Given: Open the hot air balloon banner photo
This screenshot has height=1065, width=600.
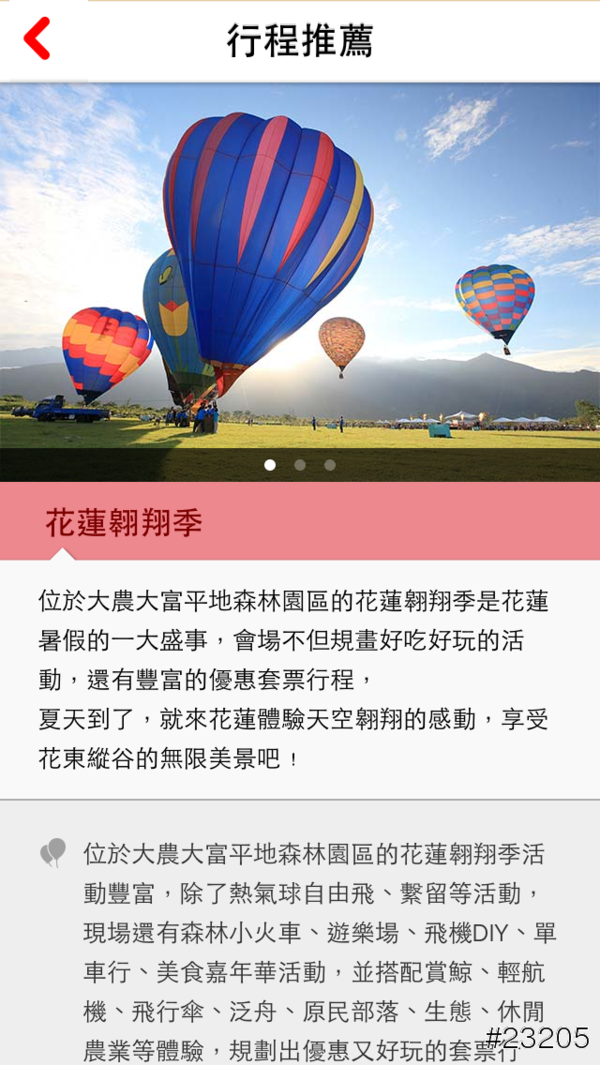Looking at the screenshot, I should tap(300, 270).
